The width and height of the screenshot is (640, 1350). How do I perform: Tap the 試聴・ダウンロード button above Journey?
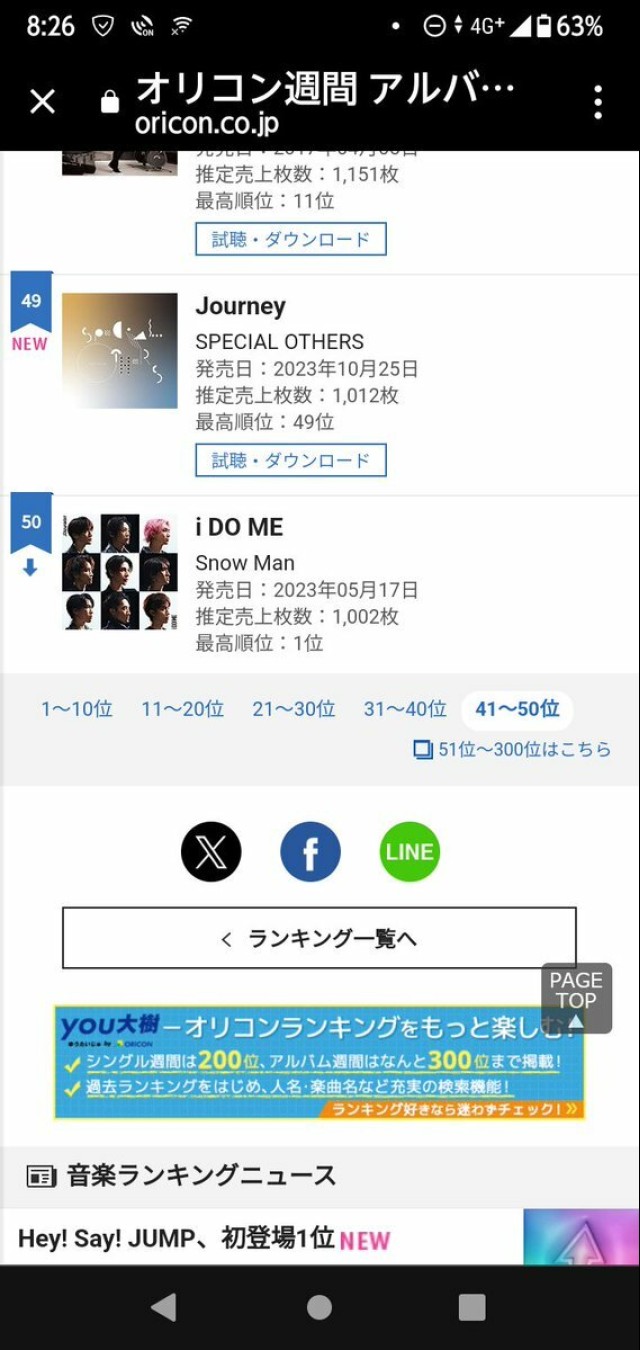pyautogui.click(x=290, y=239)
